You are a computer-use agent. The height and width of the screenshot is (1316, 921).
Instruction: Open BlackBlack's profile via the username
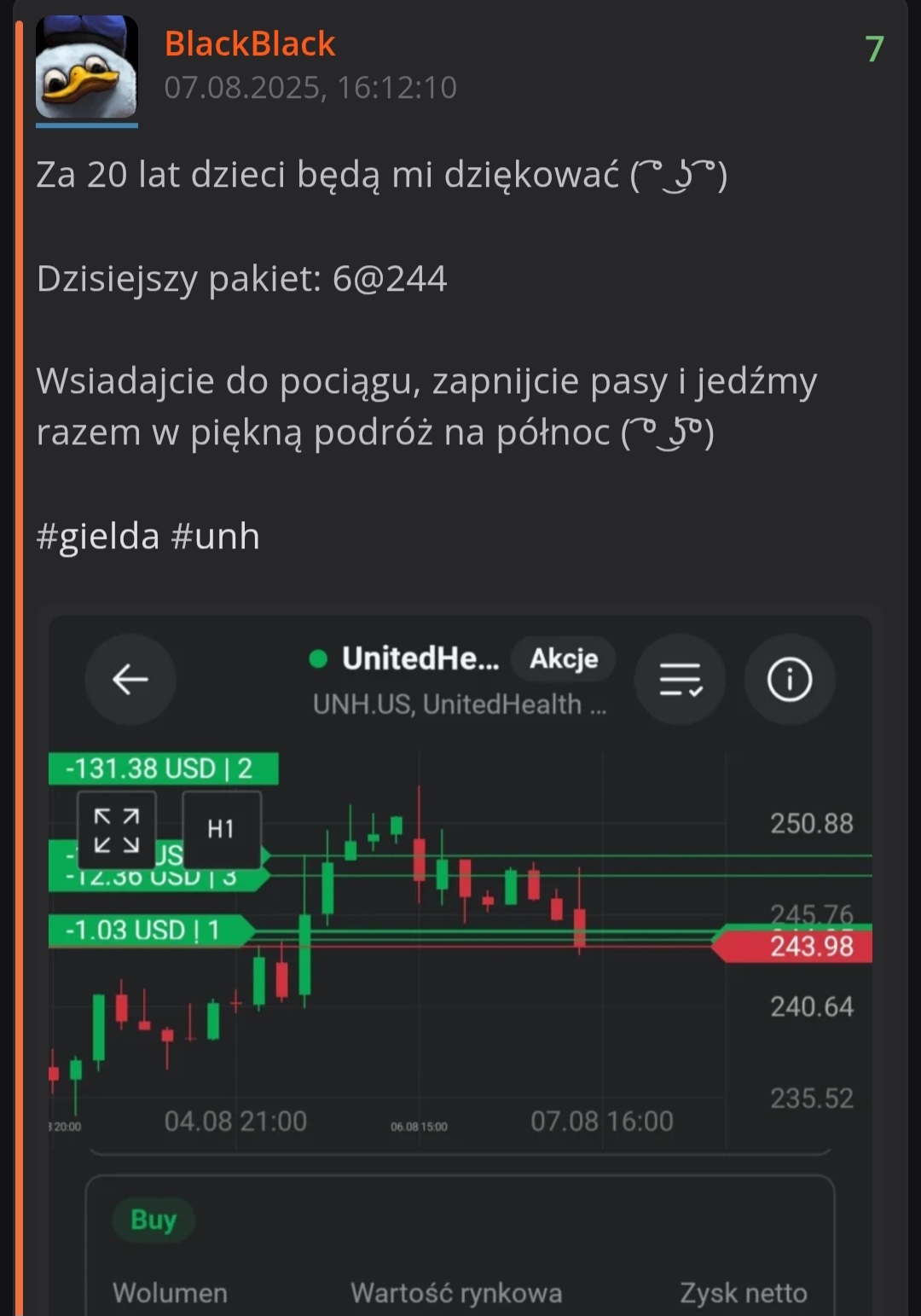pyautogui.click(x=249, y=44)
